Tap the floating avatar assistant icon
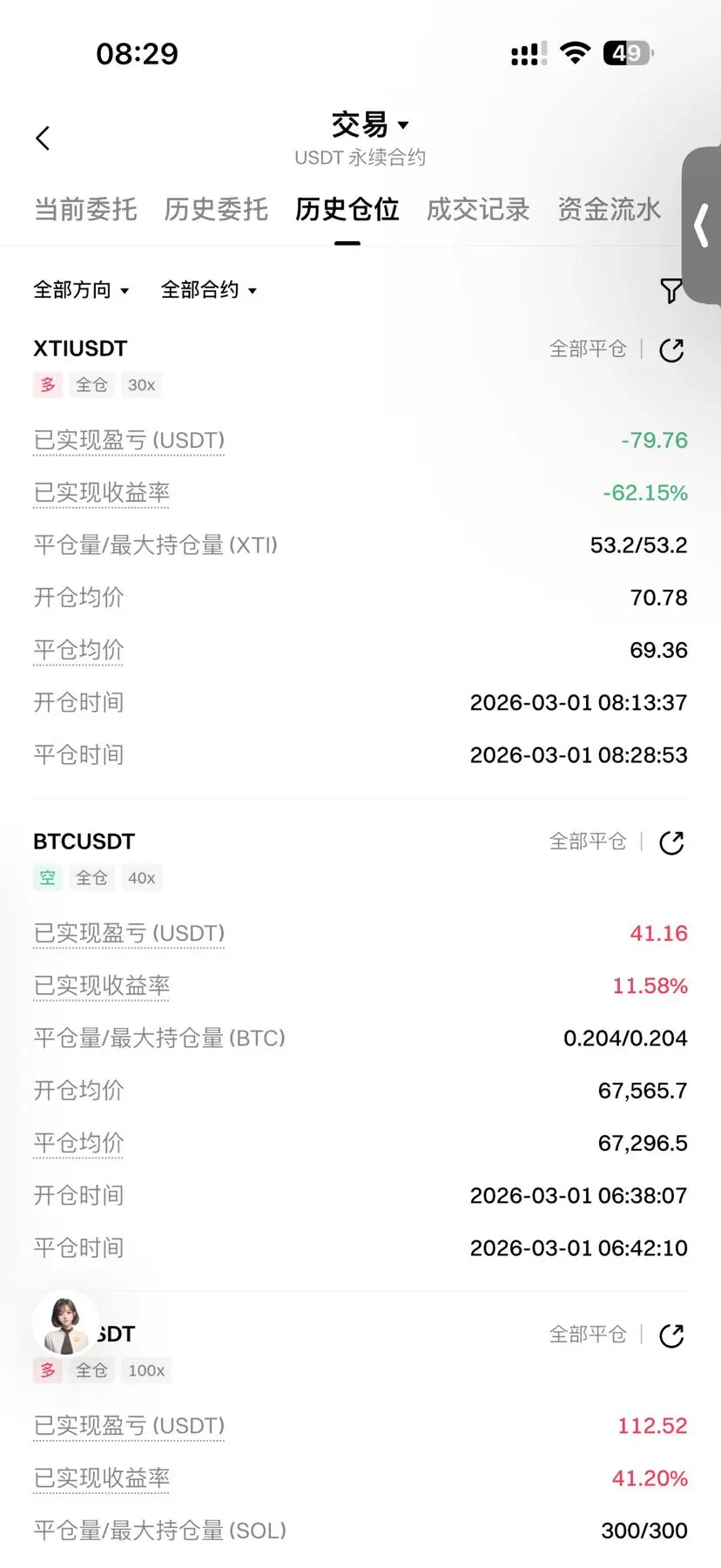721x1568 pixels. 65,1322
